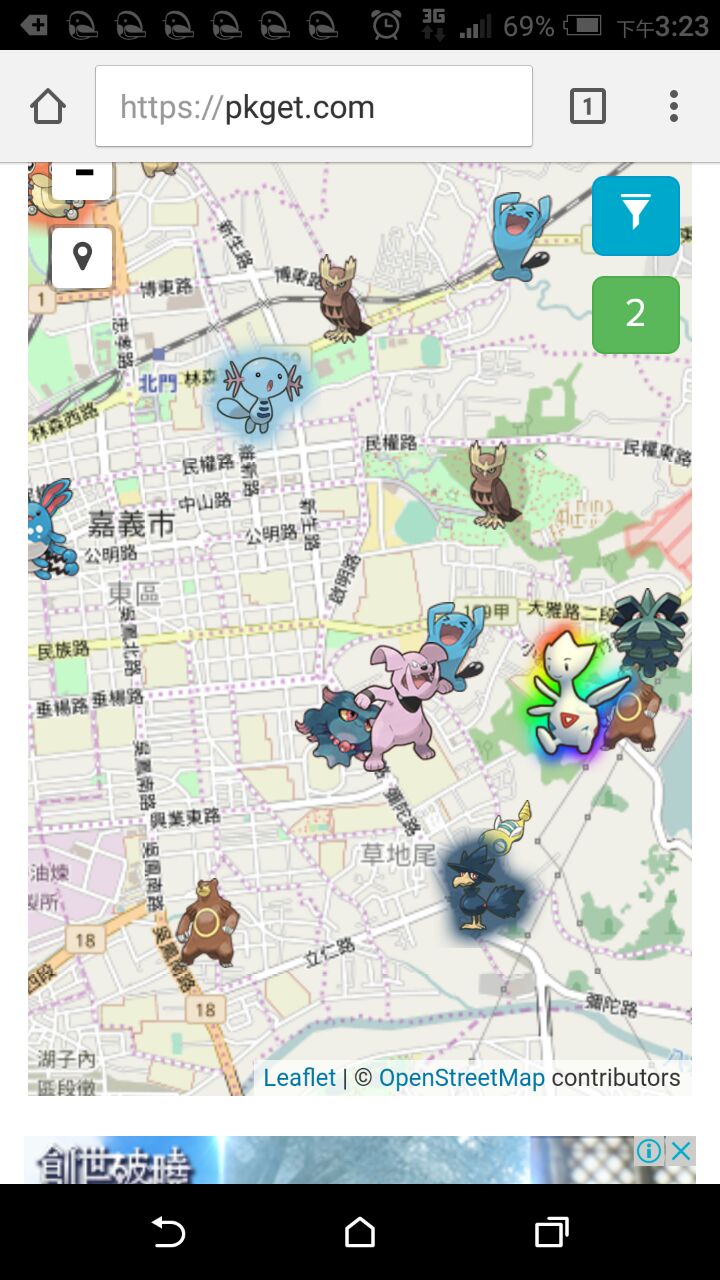This screenshot has height=1280, width=720.
Task: Open the tab switcher
Action: [588, 106]
